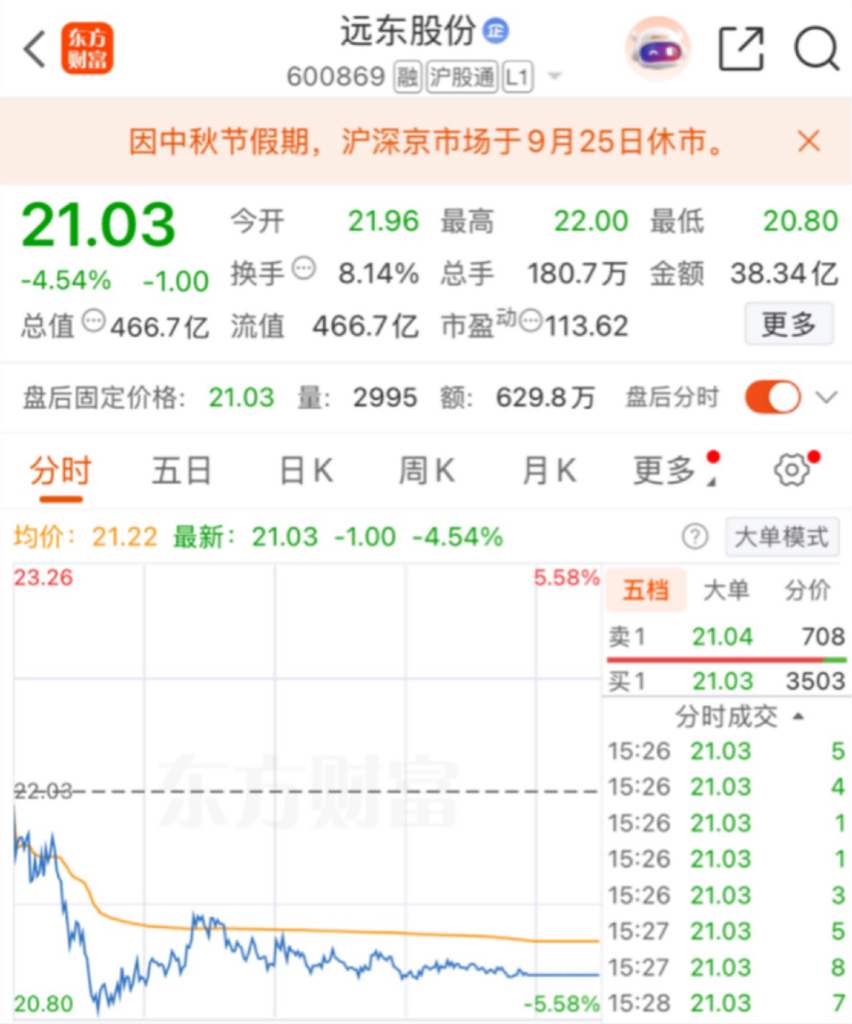Select the 分时 chart tab
852x1024 pixels.
[x=61, y=471]
